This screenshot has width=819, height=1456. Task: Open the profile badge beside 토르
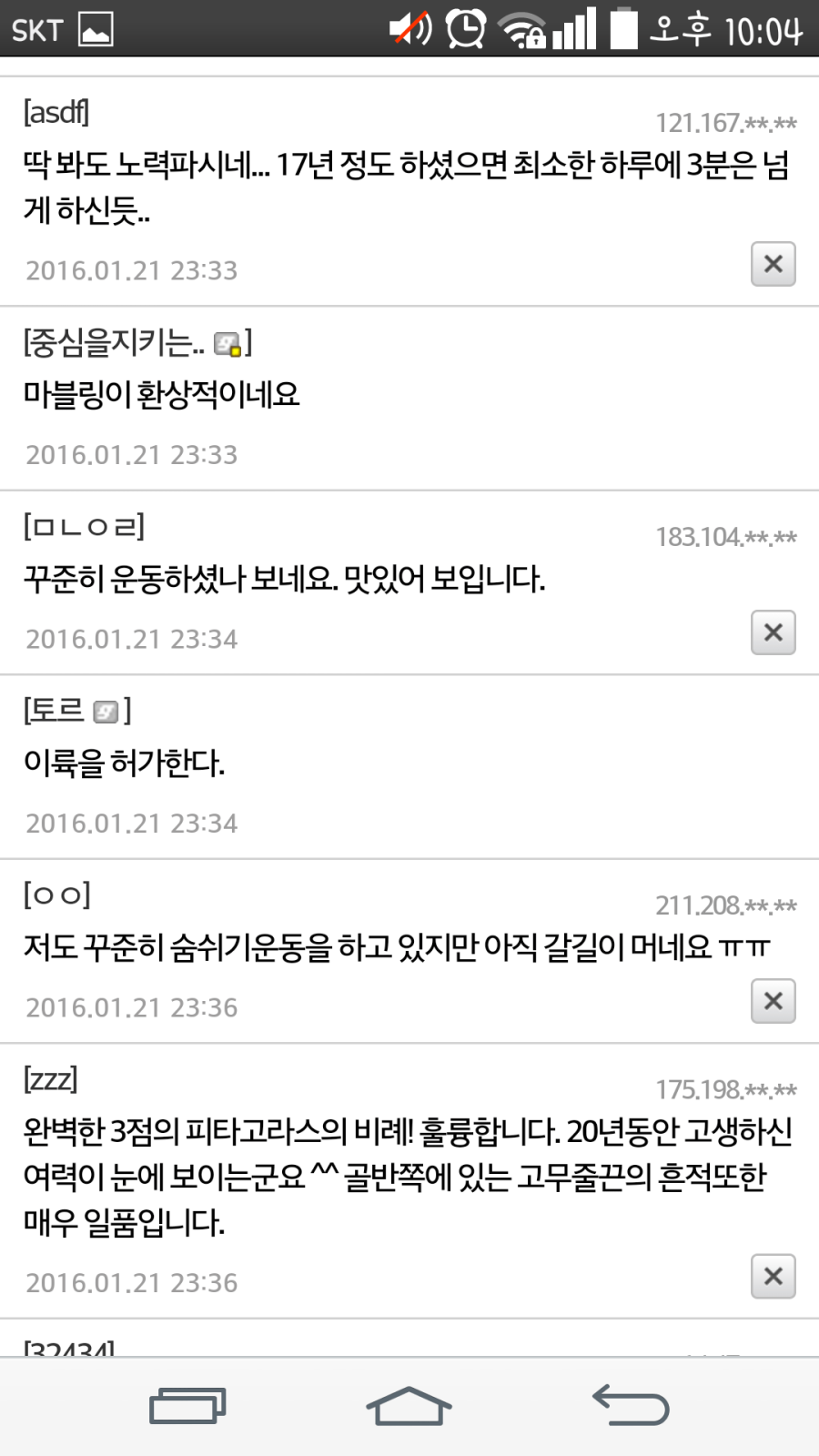(x=106, y=712)
